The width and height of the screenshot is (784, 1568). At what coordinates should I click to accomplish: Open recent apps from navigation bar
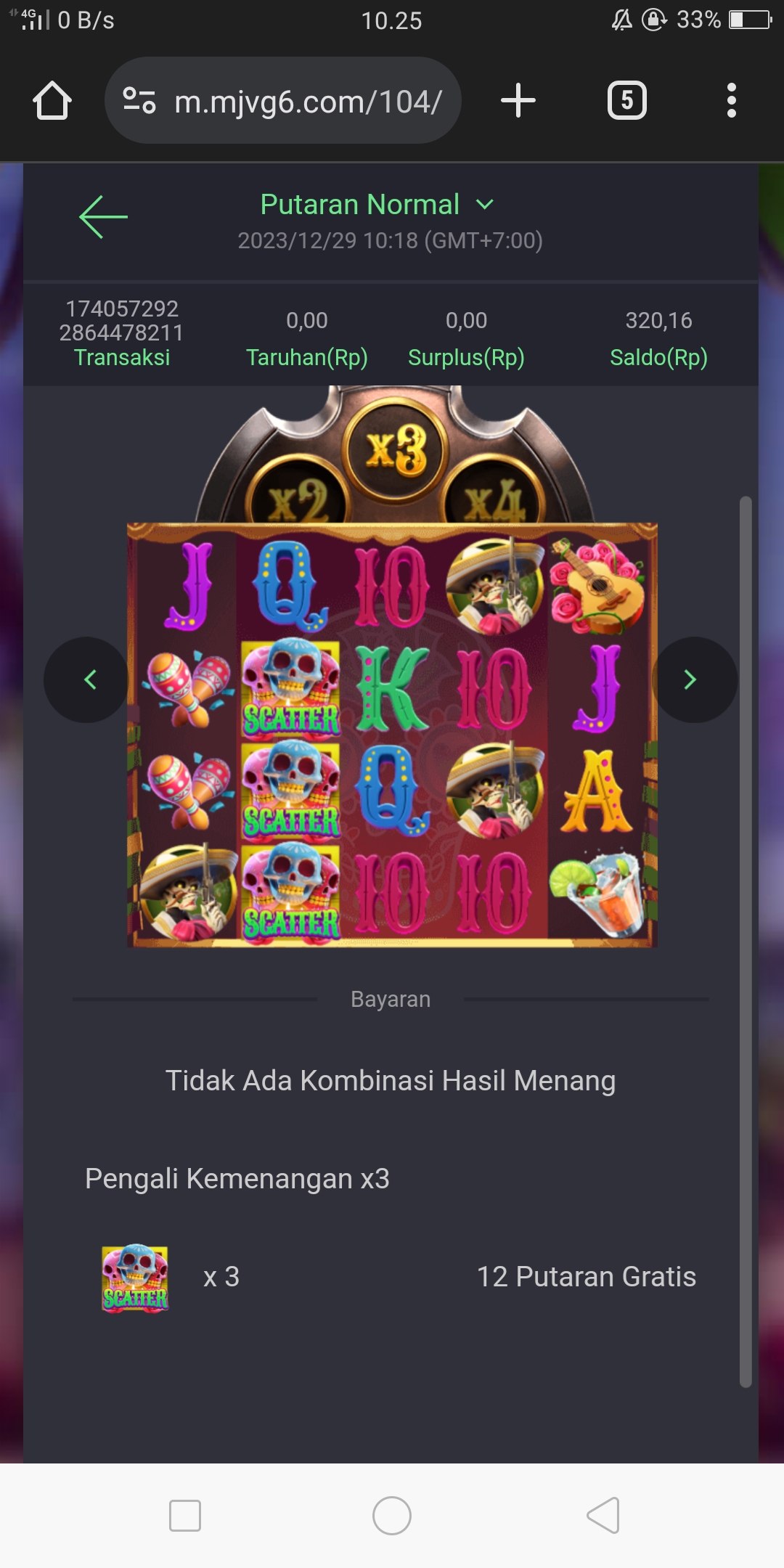point(184,1515)
